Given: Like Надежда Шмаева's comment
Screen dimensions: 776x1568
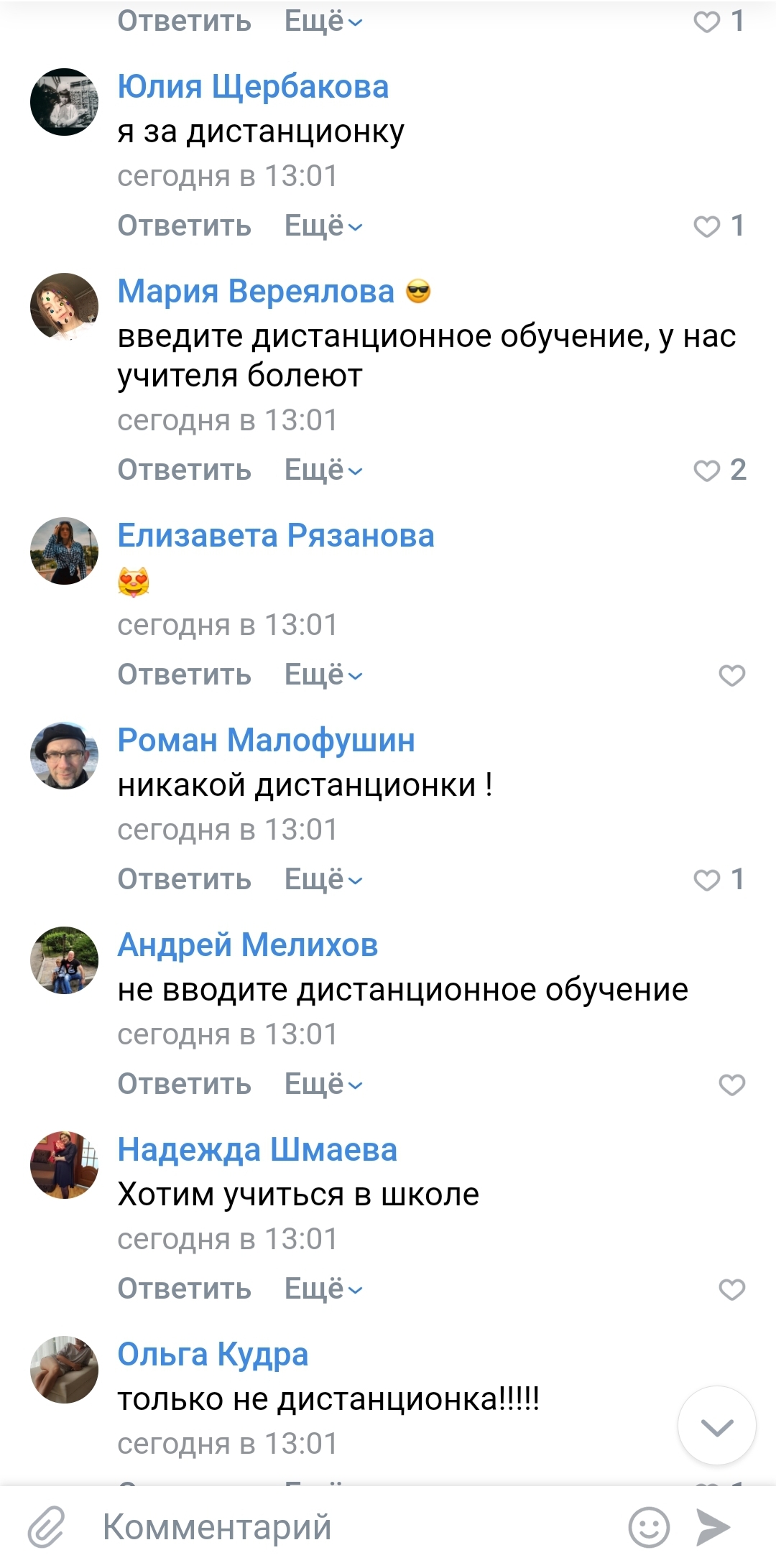Looking at the screenshot, I should coord(731,1289).
